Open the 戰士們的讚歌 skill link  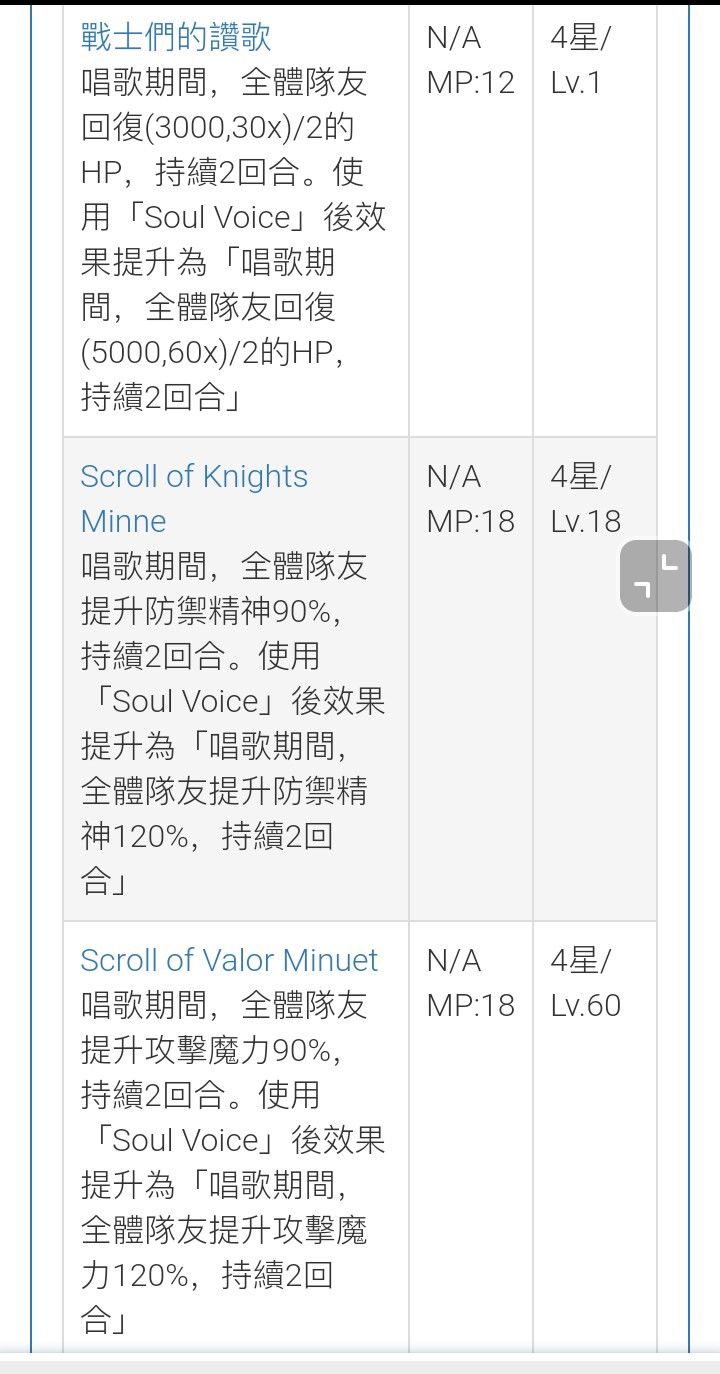pyautogui.click(x=176, y=38)
